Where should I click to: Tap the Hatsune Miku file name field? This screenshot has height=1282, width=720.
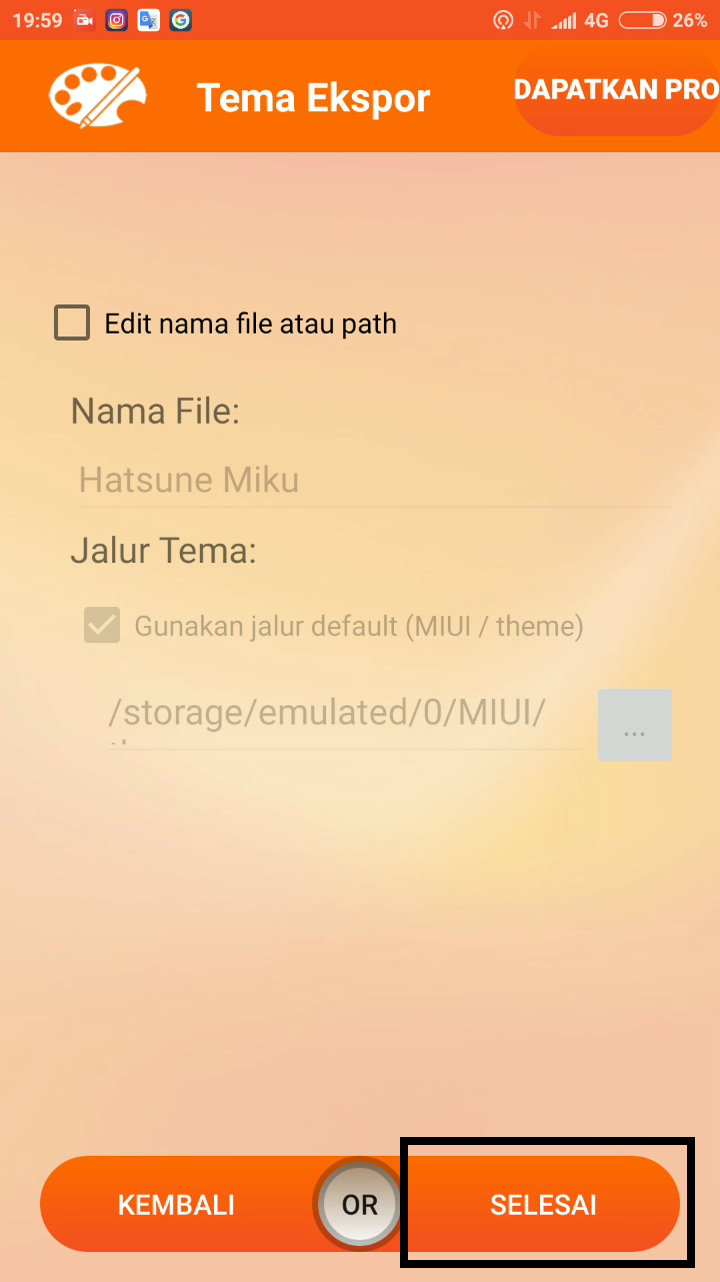372,481
